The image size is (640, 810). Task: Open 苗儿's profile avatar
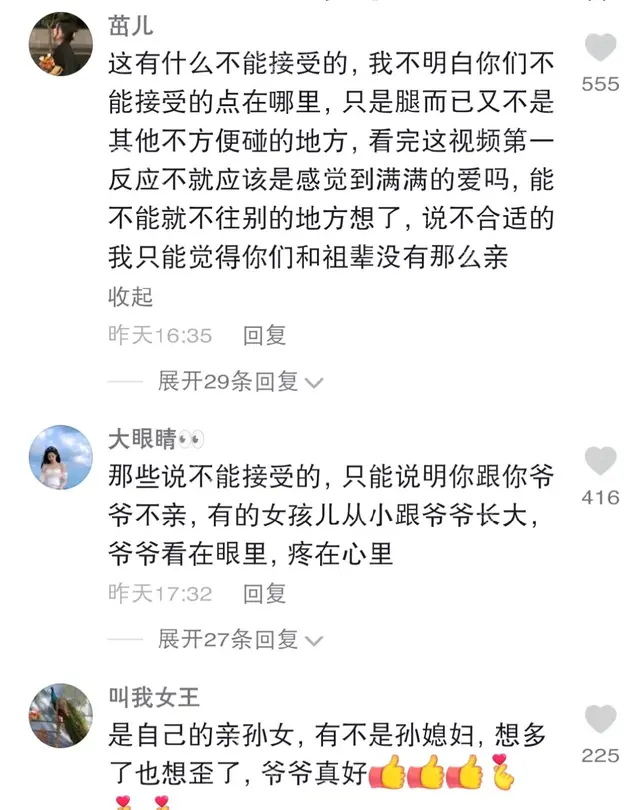pos(60,44)
